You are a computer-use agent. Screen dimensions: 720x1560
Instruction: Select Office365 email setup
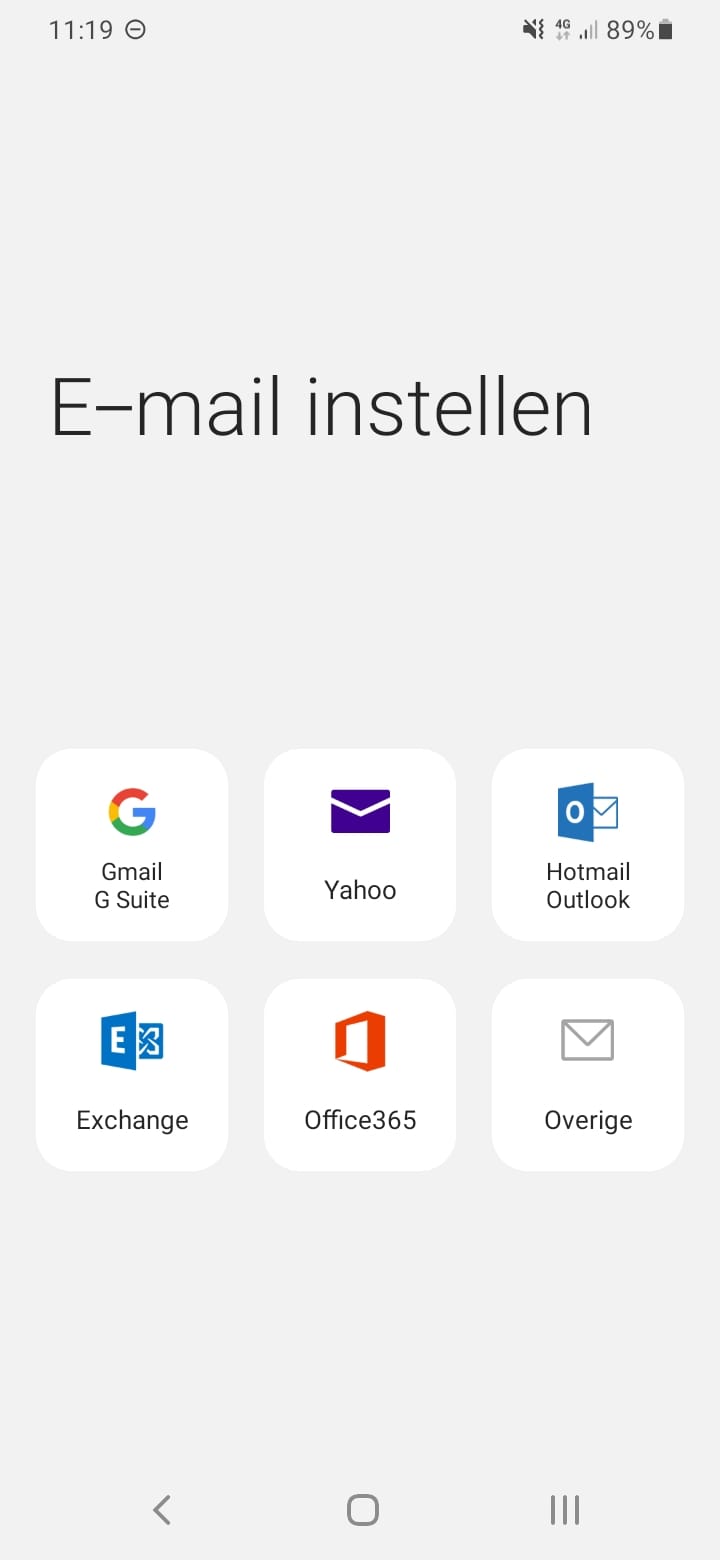360,1075
